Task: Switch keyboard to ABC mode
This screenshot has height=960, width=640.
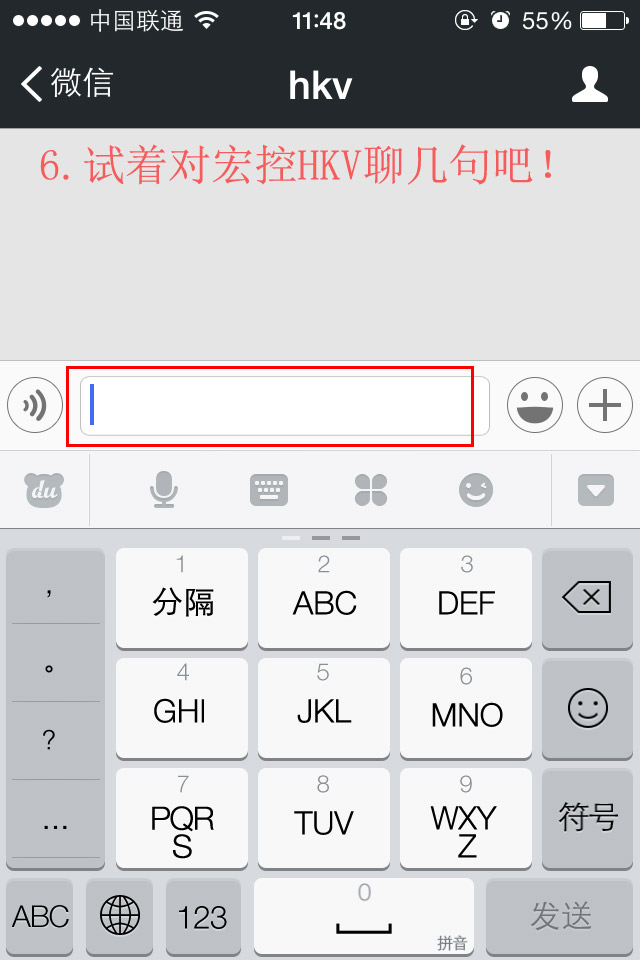Action: (x=40, y=915)
